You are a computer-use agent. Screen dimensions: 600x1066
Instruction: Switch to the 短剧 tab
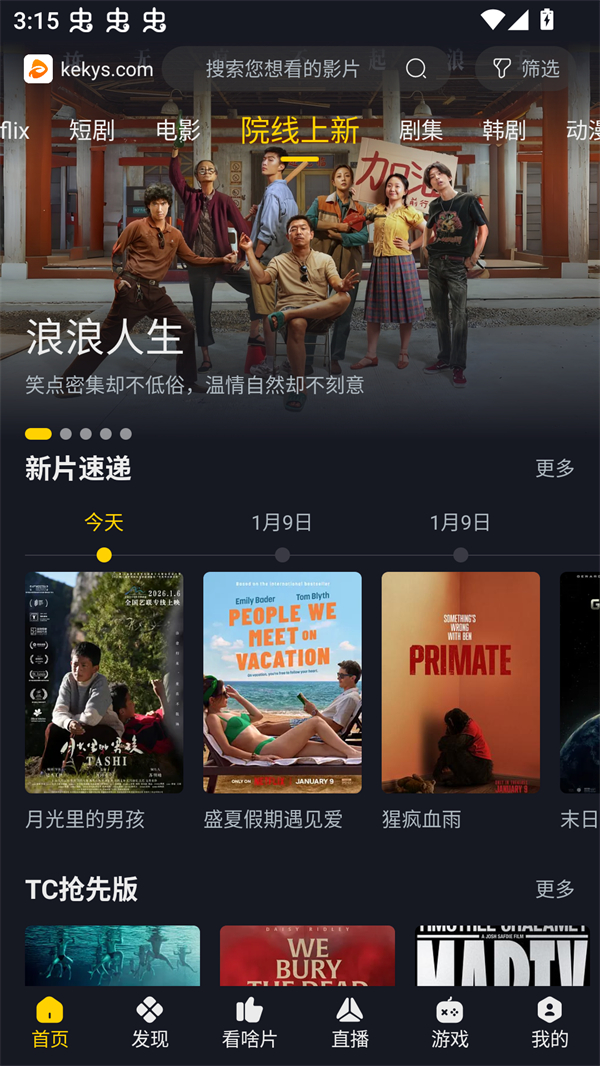coord(92,130)
